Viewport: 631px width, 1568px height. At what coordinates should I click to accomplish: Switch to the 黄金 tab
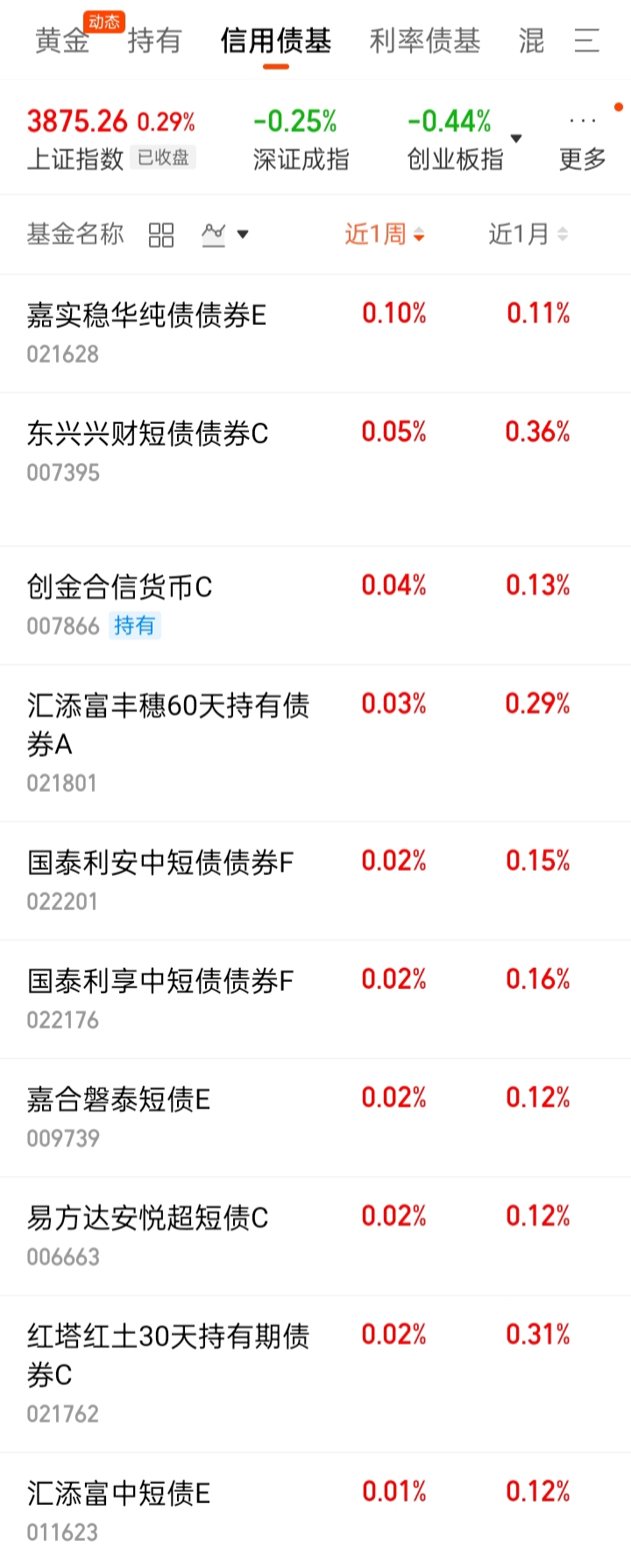[x=62, y=40]
